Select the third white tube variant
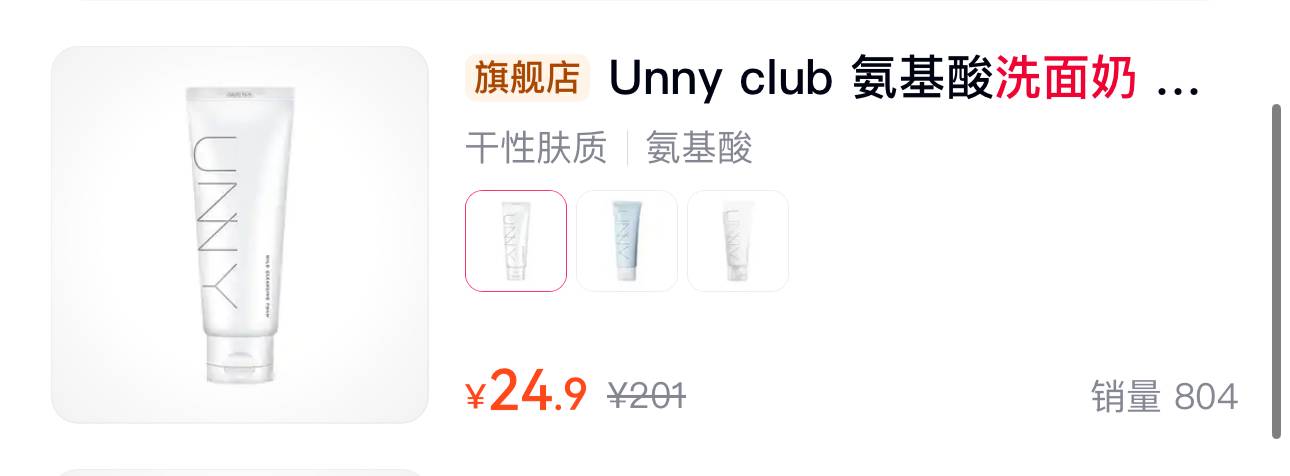Viewport: 1290px width, 476px height. 738,241
